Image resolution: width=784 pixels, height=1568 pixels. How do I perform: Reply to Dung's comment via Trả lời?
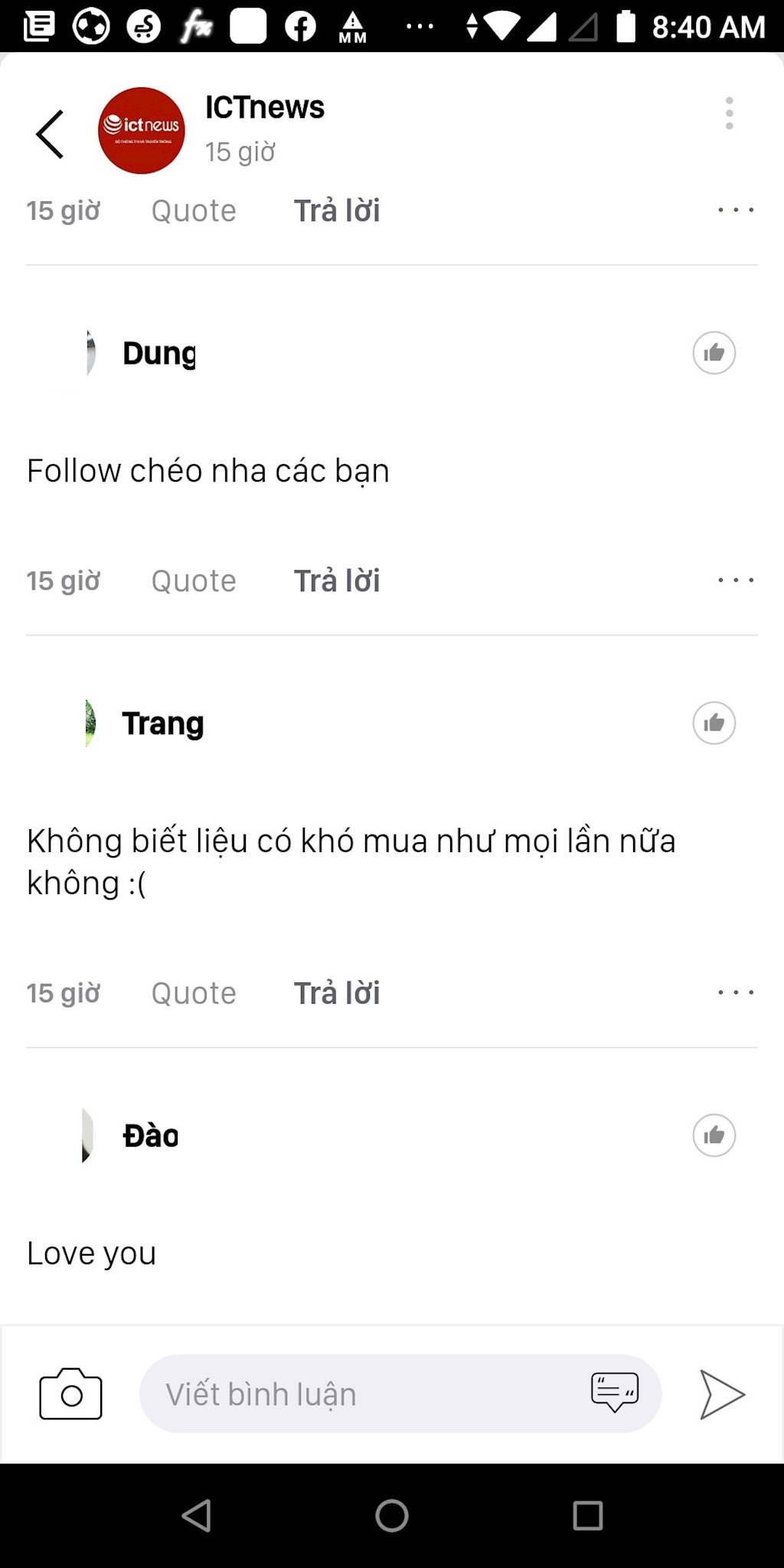coord(337,581)
